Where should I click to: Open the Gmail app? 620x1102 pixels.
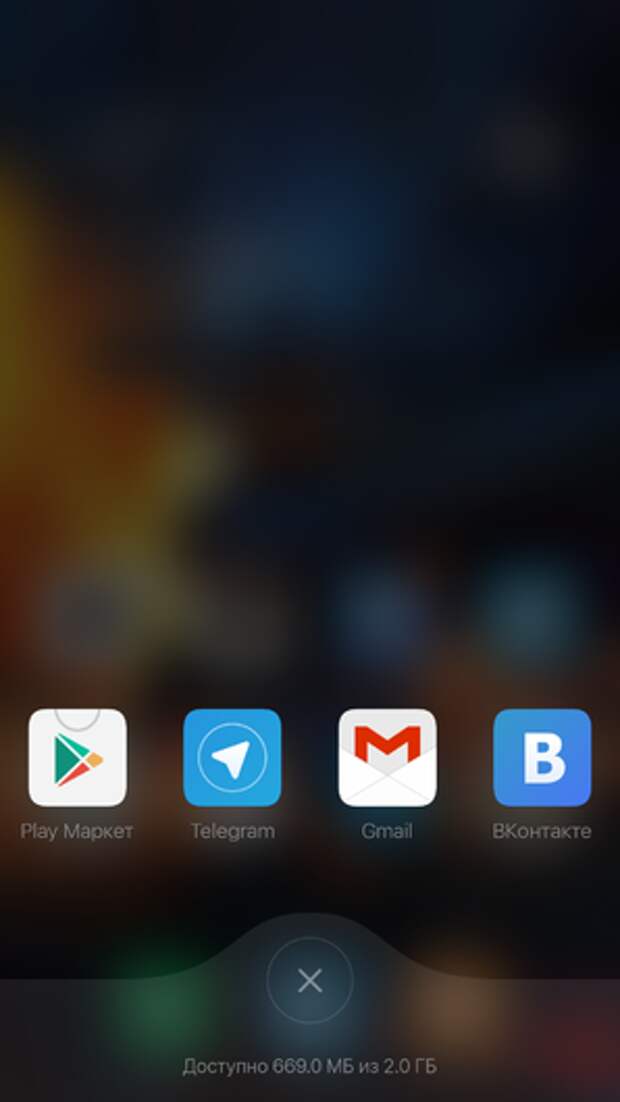[387, 758]
